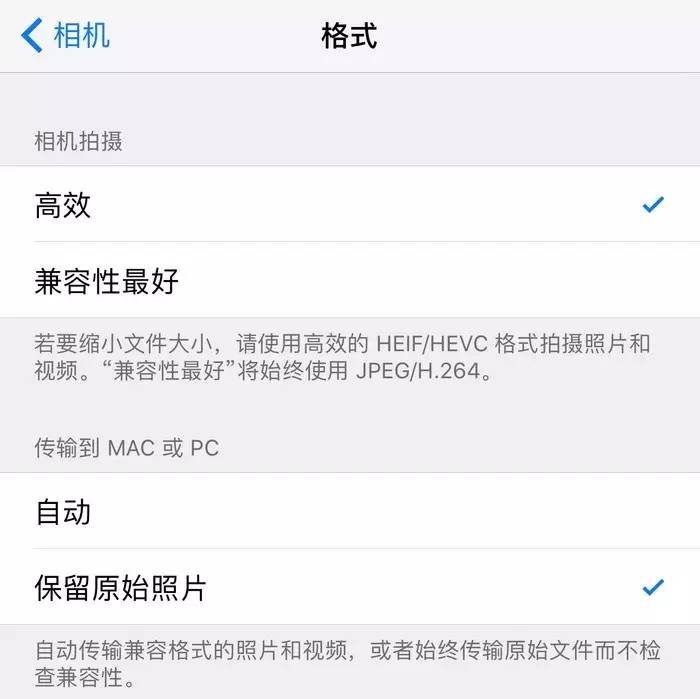Viewport: 700px width, 699px height.
Task: Select 保留原始照片 for transfer
Action: (350, 588)
